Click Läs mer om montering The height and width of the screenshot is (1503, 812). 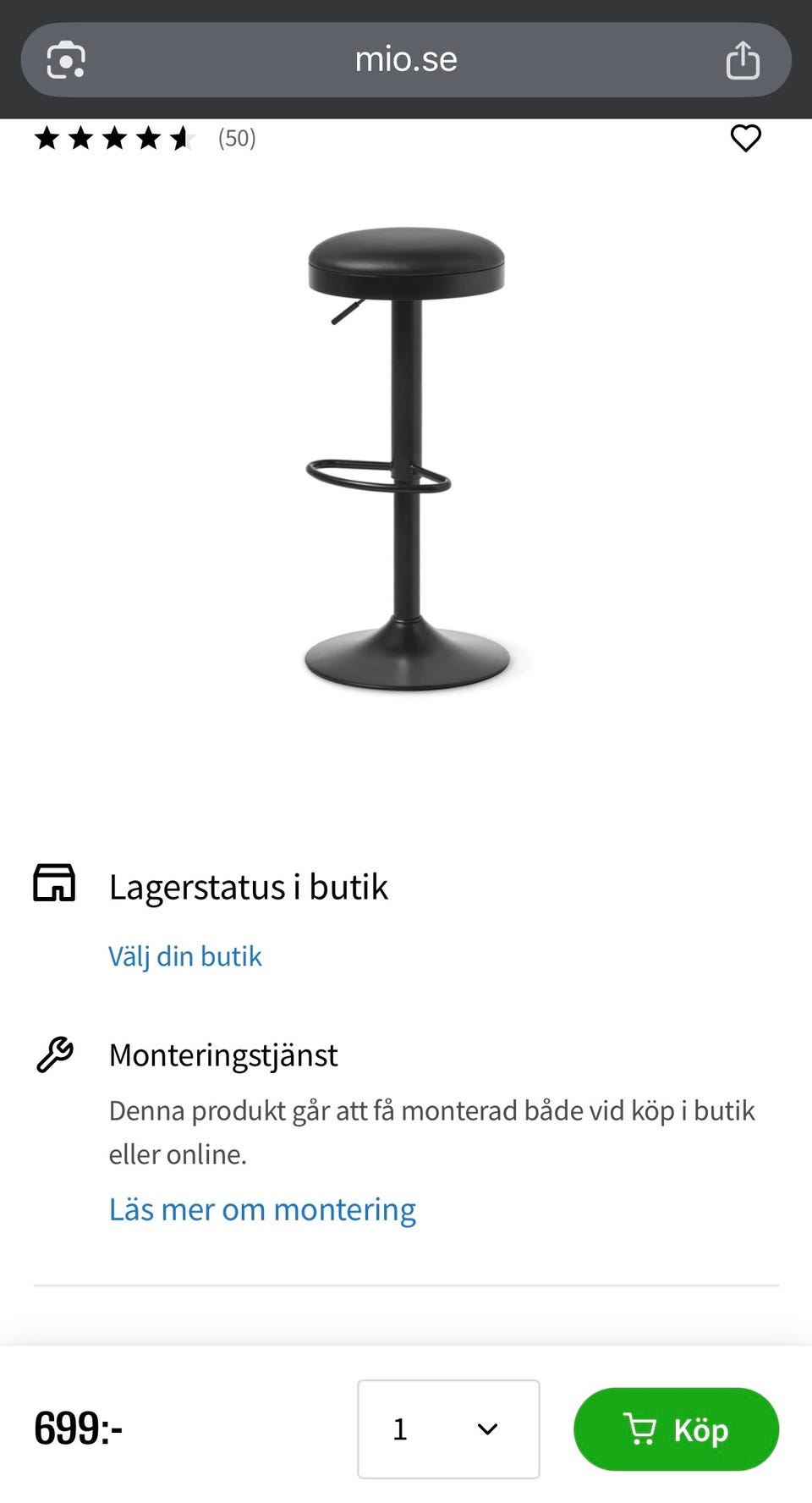coord(262,1208)
